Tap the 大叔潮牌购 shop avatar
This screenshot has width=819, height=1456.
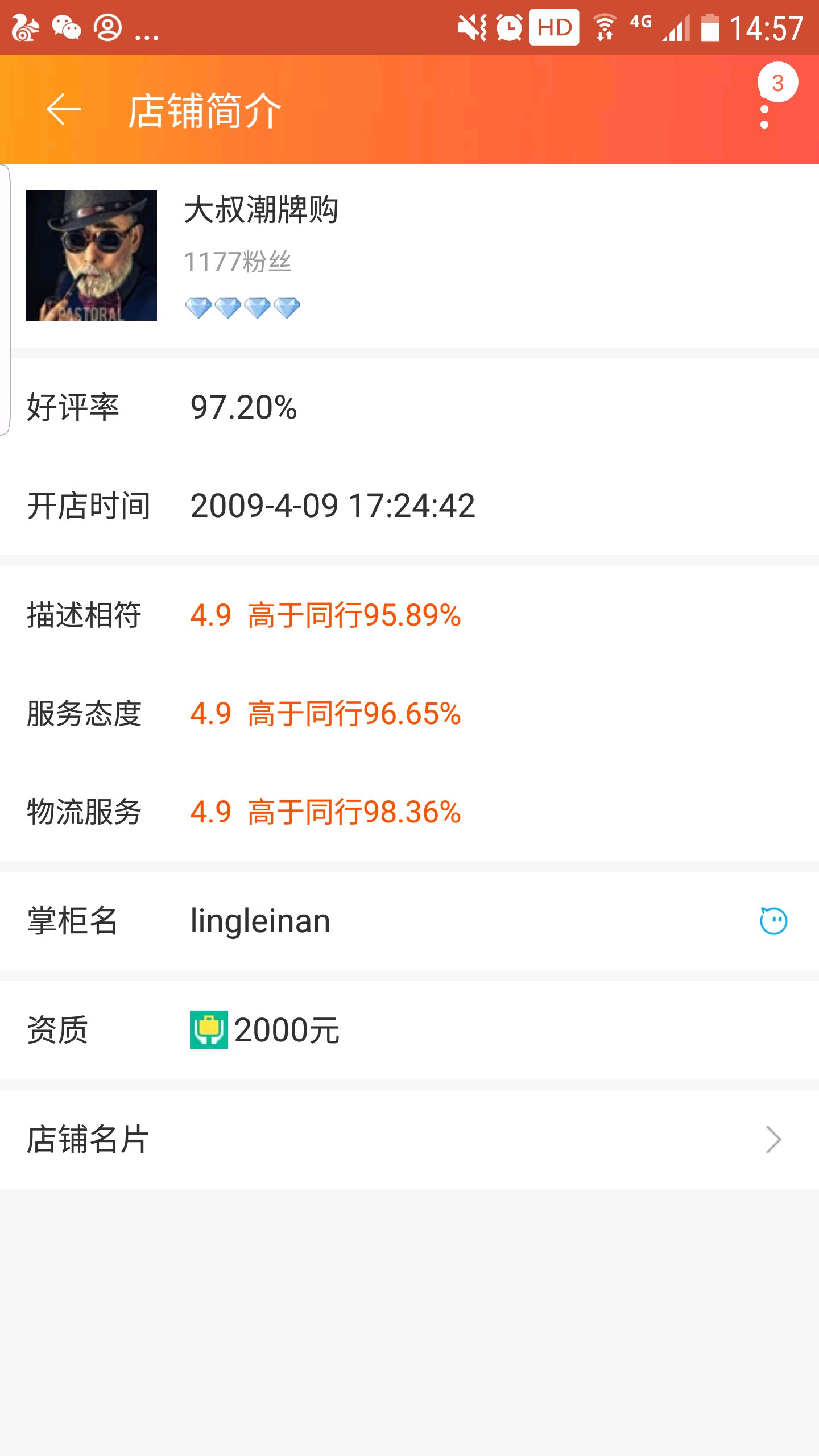(92, 255)
